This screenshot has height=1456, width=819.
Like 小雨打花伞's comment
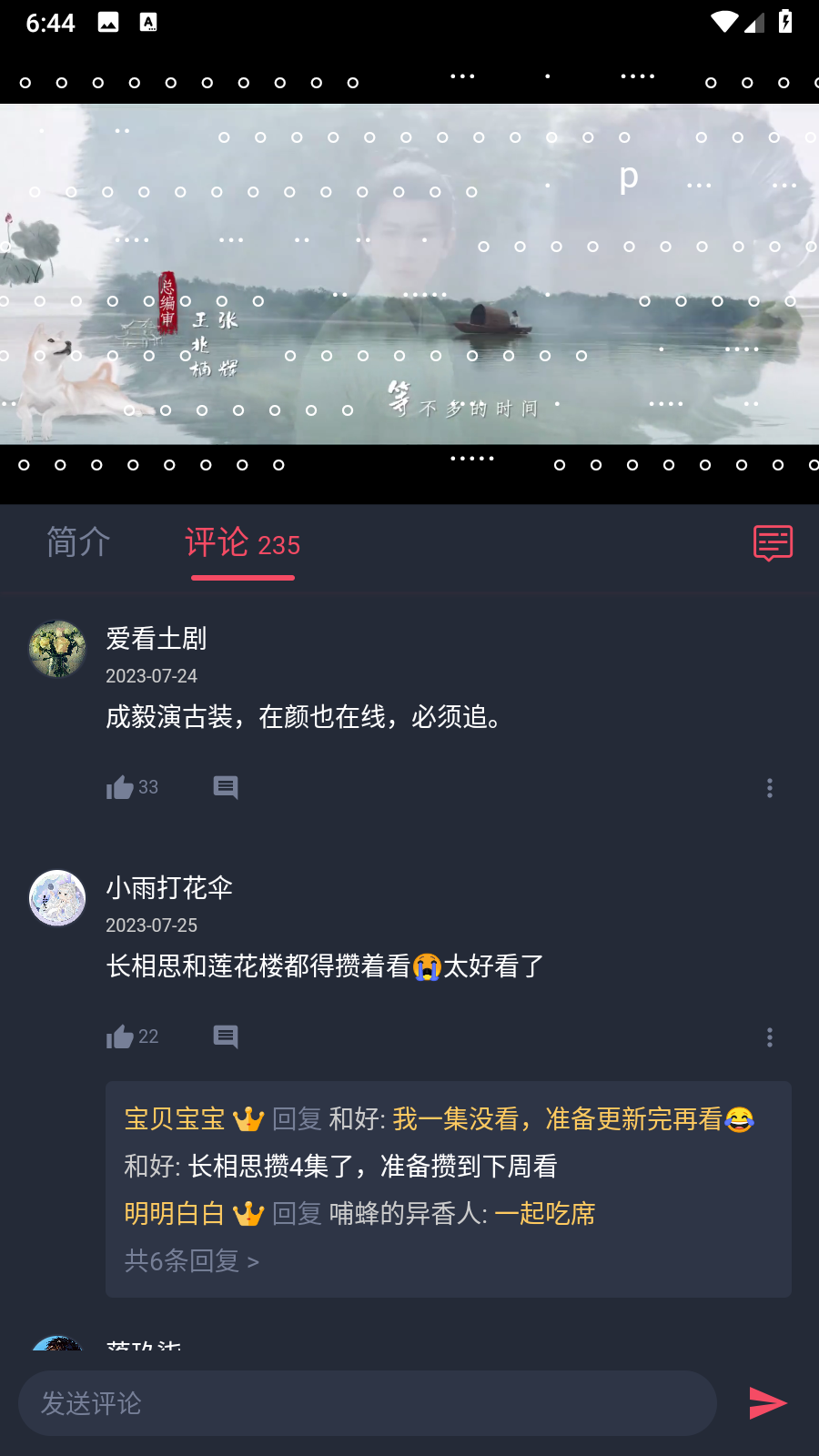point(120,1037)
